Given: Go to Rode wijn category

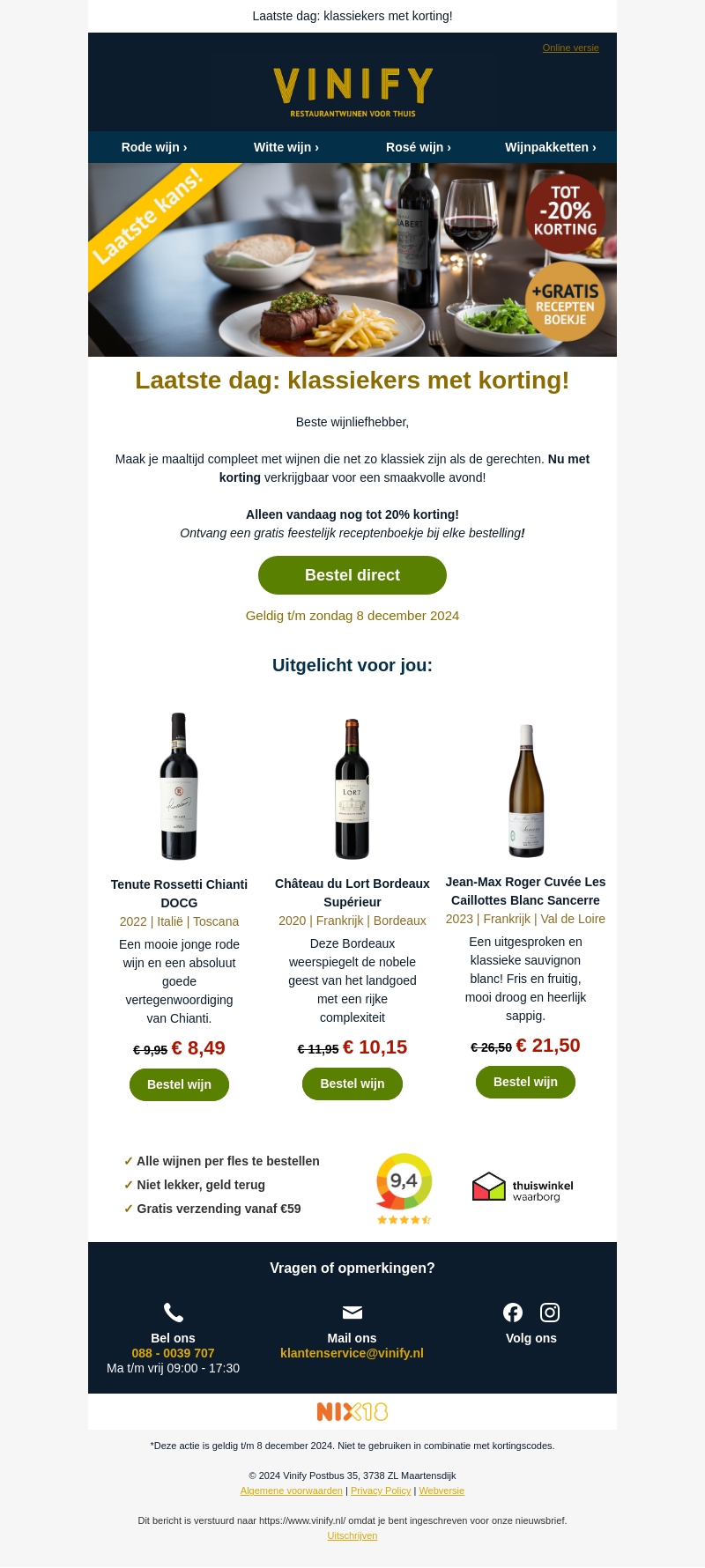Looking at the screenshot, I should [154, 147].
